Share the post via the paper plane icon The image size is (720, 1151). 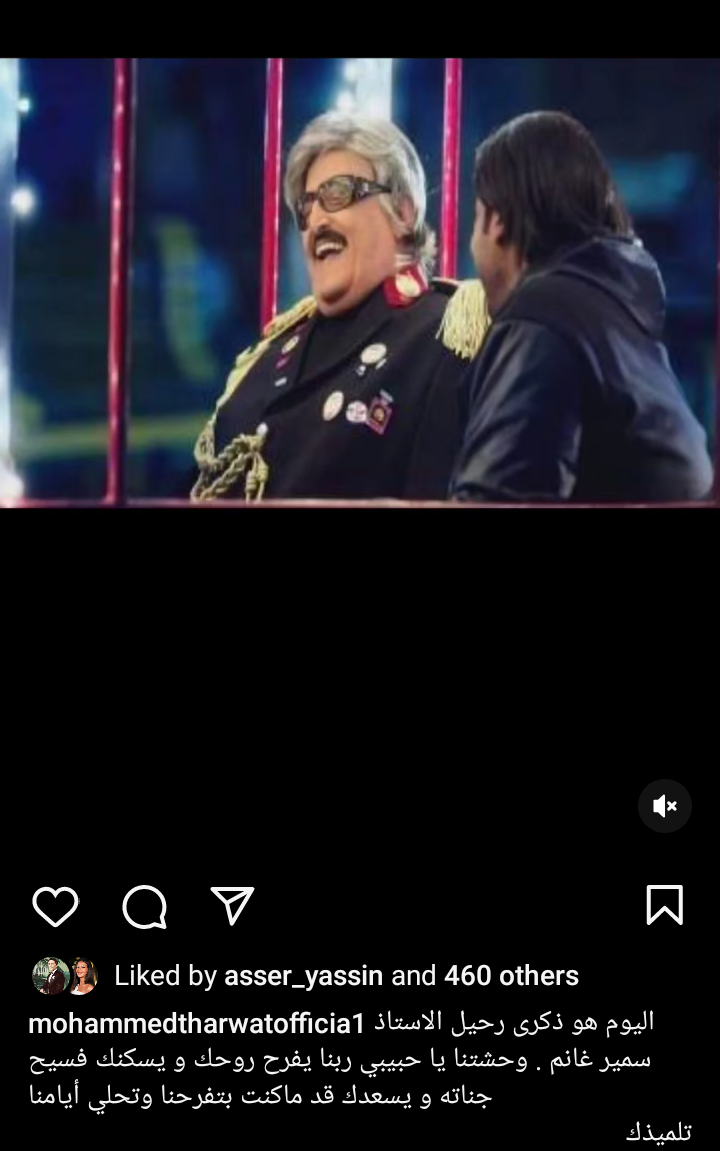pyautogui.click(x=232, y=905)
